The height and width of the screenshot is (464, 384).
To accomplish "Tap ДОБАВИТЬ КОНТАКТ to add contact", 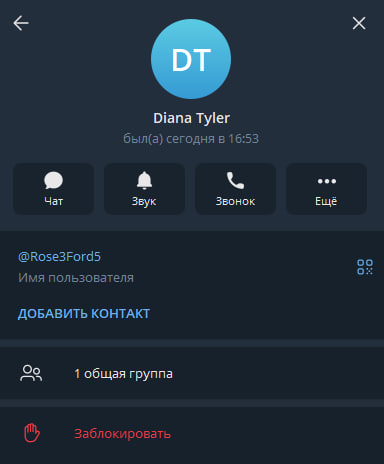I will pos(84,314).
